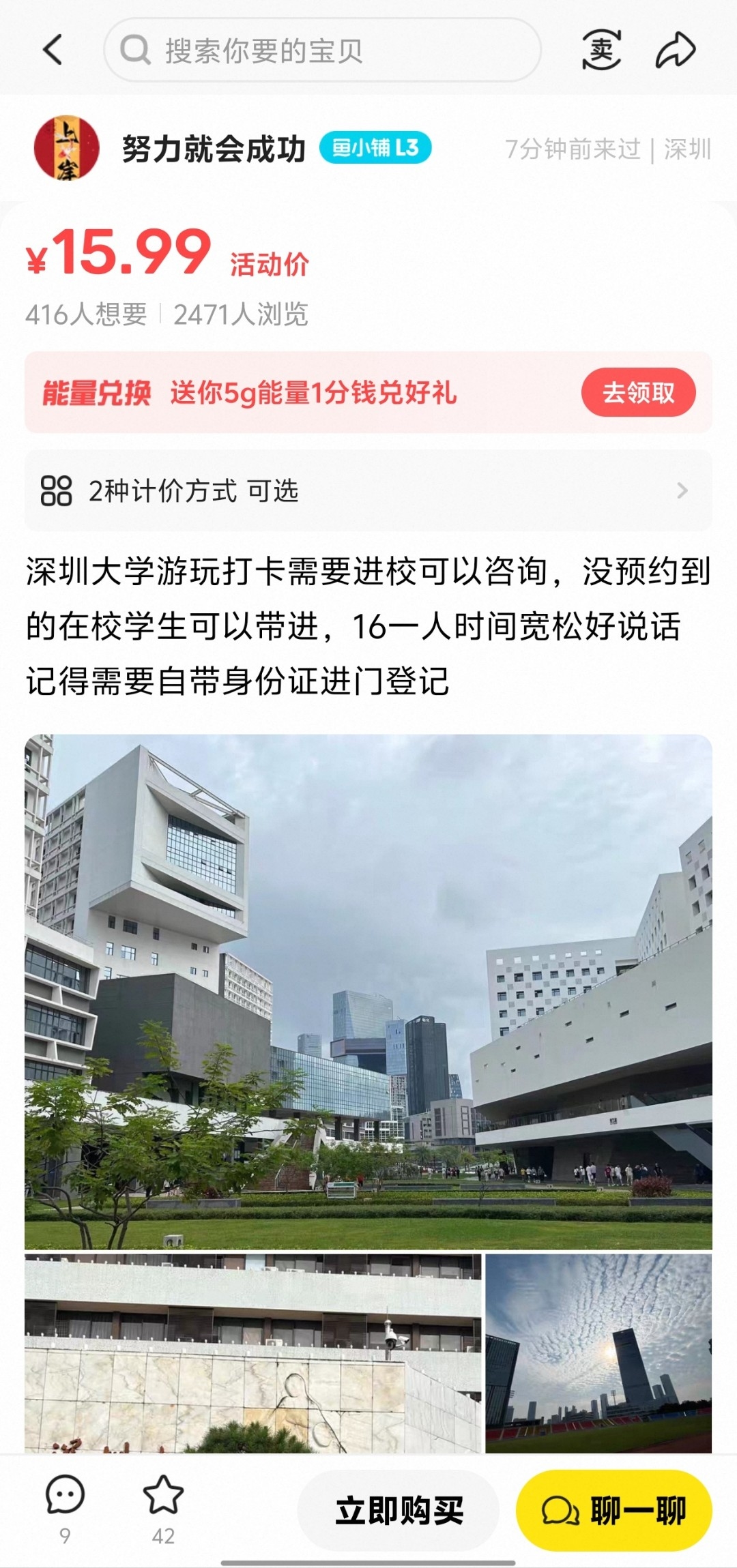Open the large campus building photo
The width and height of the screenshot is (737, 1568).
tap(369, 992)
